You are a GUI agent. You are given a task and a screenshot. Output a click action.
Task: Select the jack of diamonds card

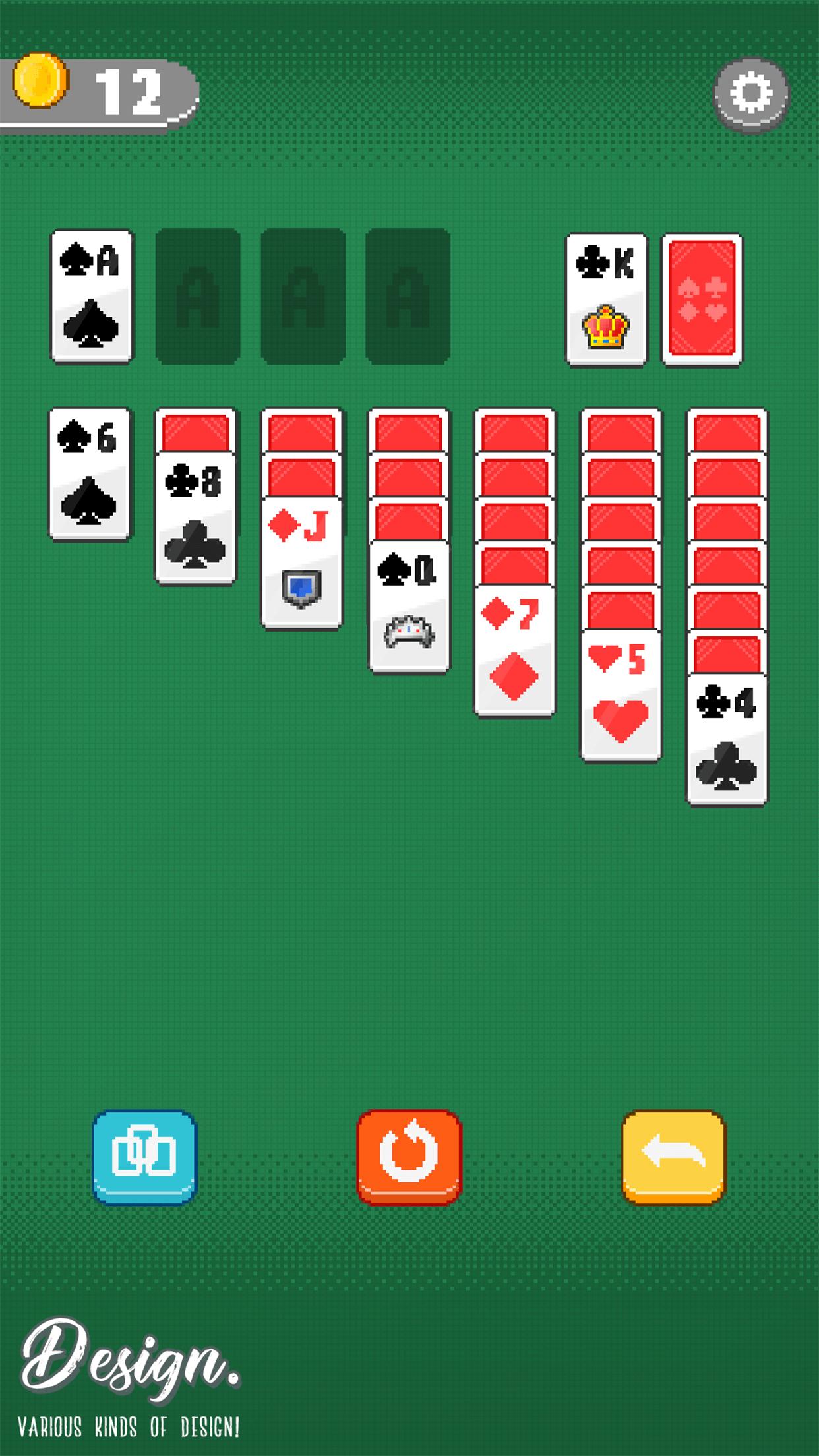tap(302, 562)
